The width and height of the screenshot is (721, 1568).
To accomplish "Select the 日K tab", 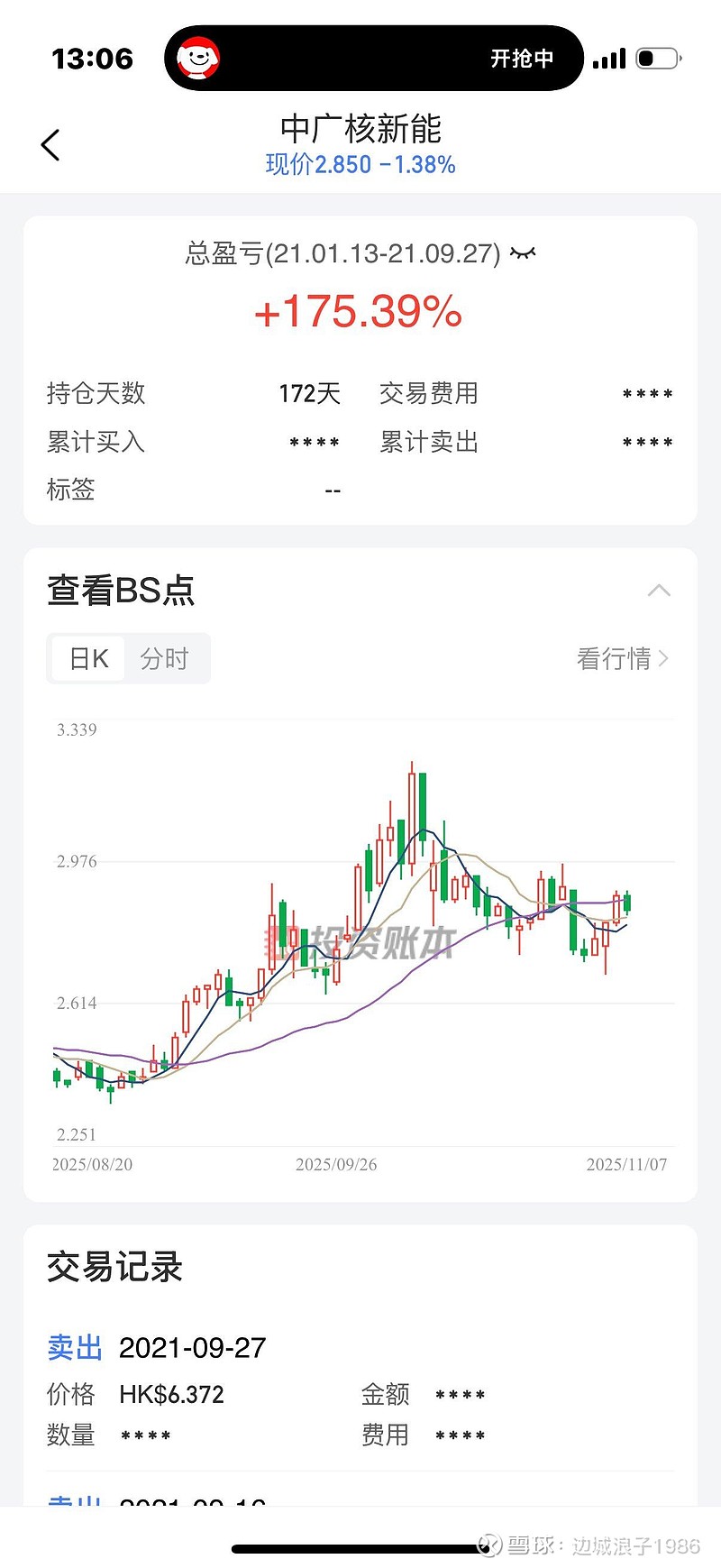I will pos(87,658).
